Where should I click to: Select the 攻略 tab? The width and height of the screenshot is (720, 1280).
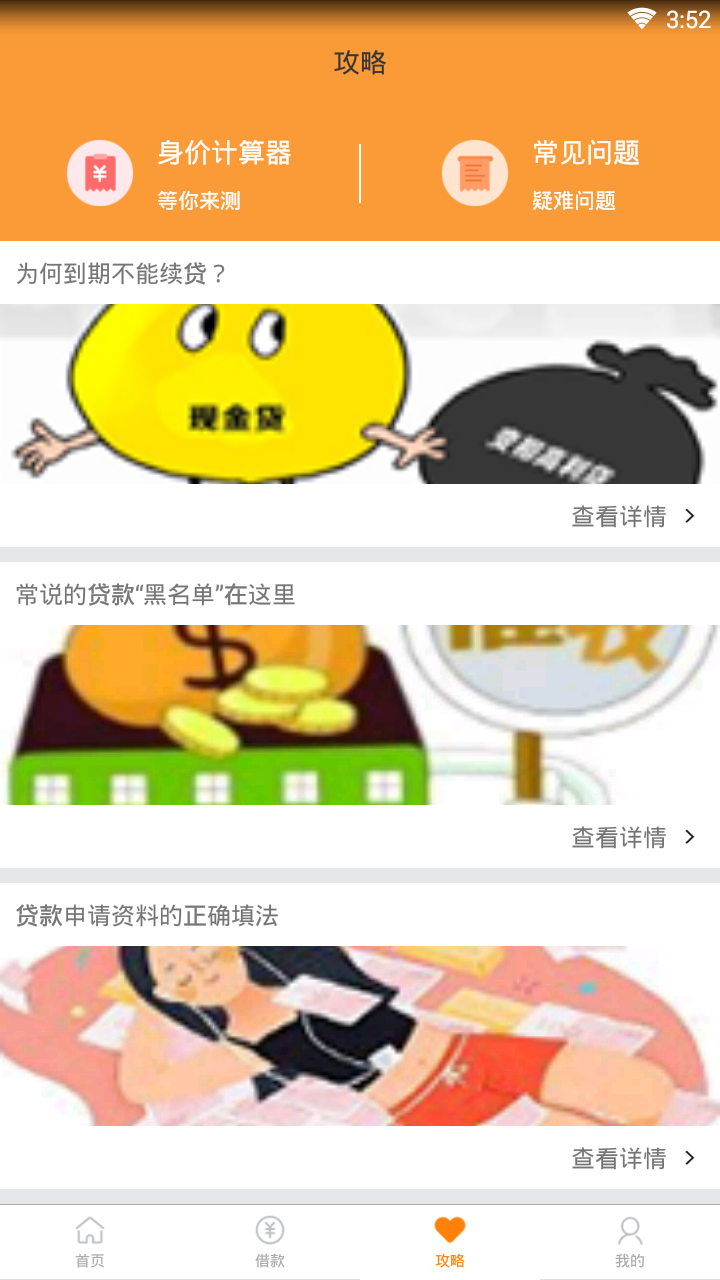450,1242
